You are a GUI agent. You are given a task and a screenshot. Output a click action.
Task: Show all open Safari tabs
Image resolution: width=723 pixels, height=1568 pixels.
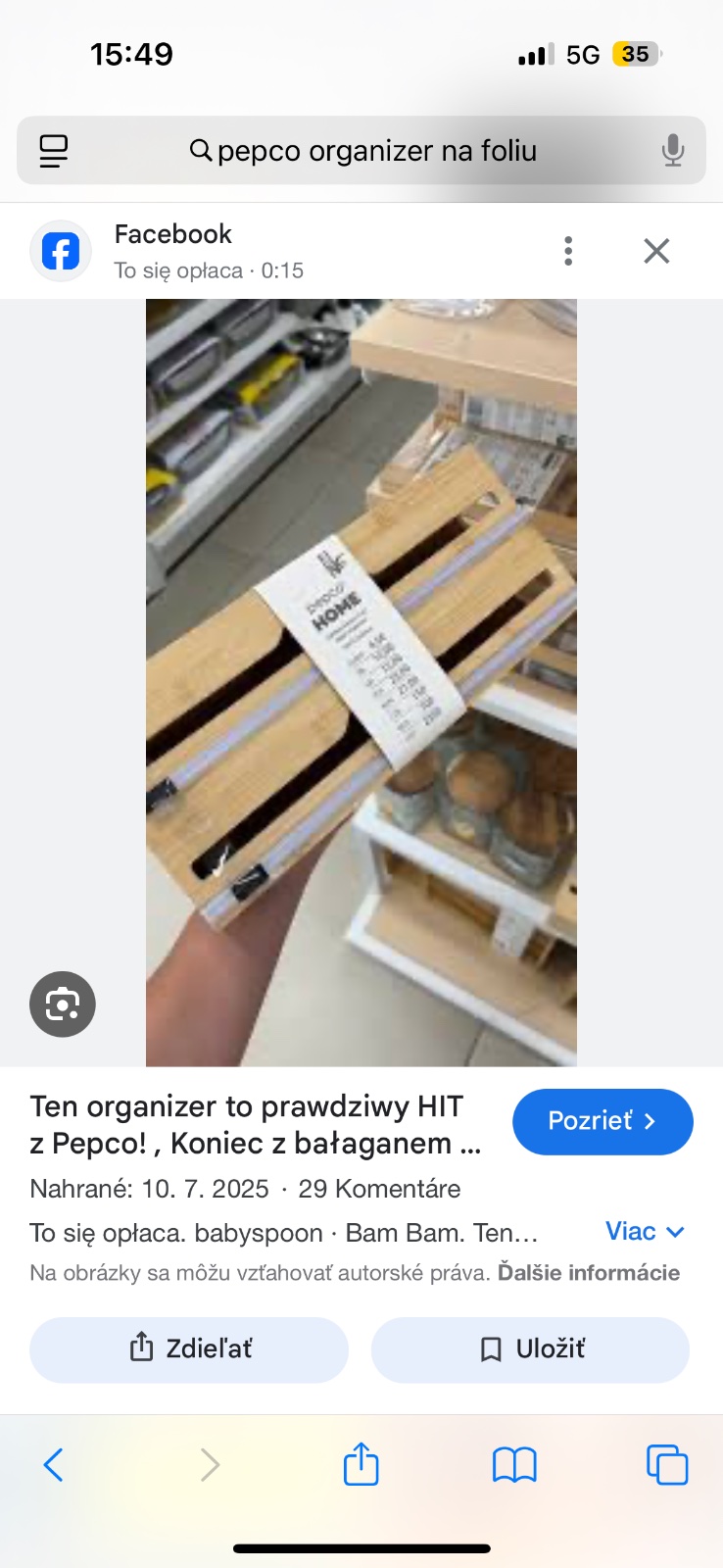coord(667,1465)
